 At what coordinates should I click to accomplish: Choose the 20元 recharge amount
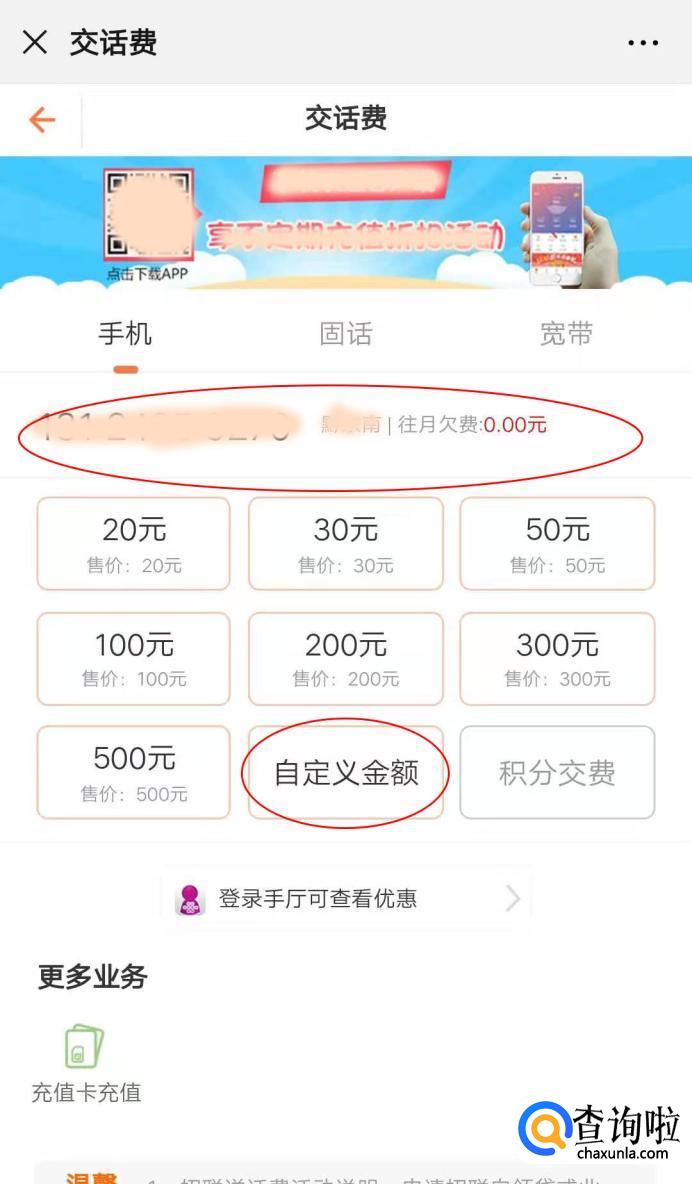click(134, 544)
